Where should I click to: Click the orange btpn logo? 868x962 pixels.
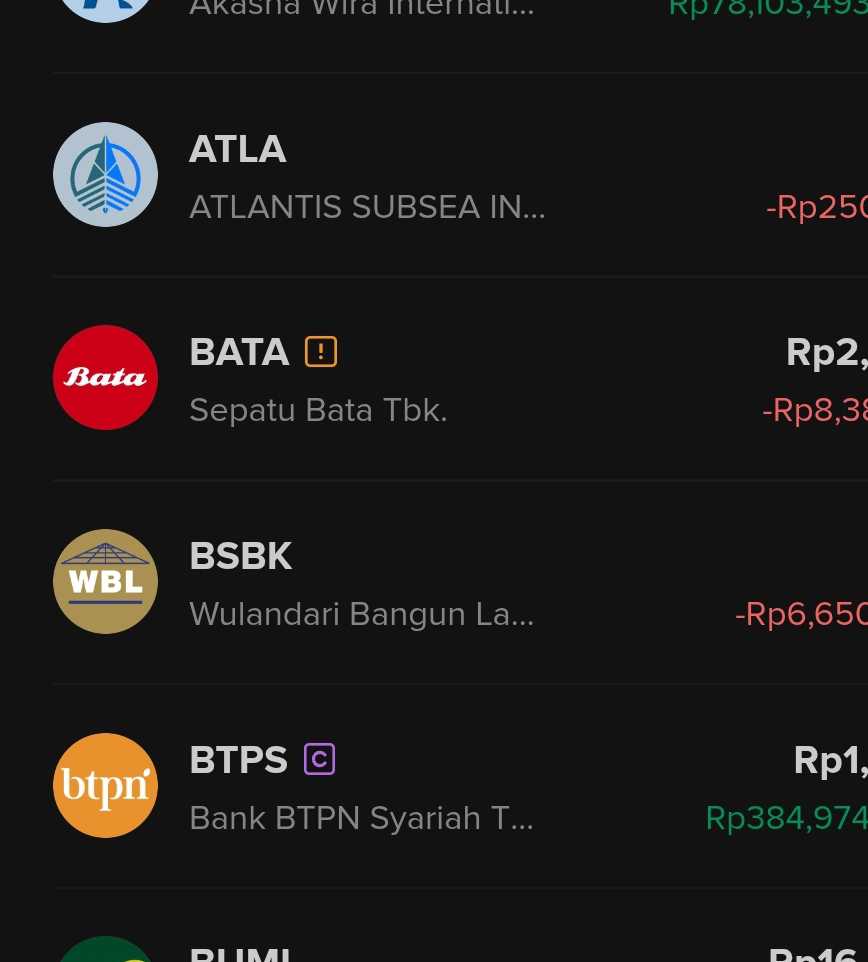coord(105,785)
